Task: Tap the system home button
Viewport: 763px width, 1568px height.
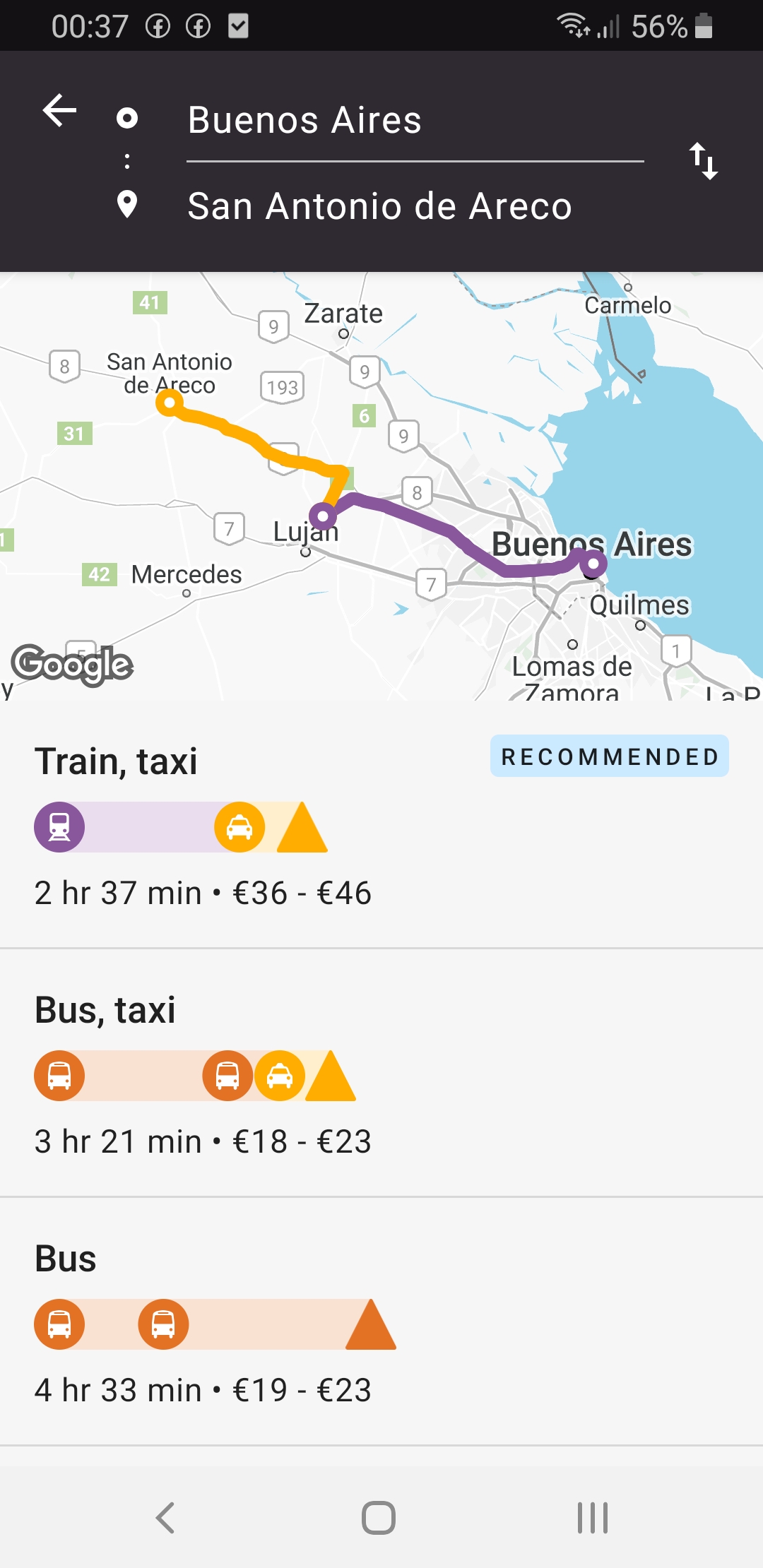Action: pyautogui.click(x=379, y=1517)
